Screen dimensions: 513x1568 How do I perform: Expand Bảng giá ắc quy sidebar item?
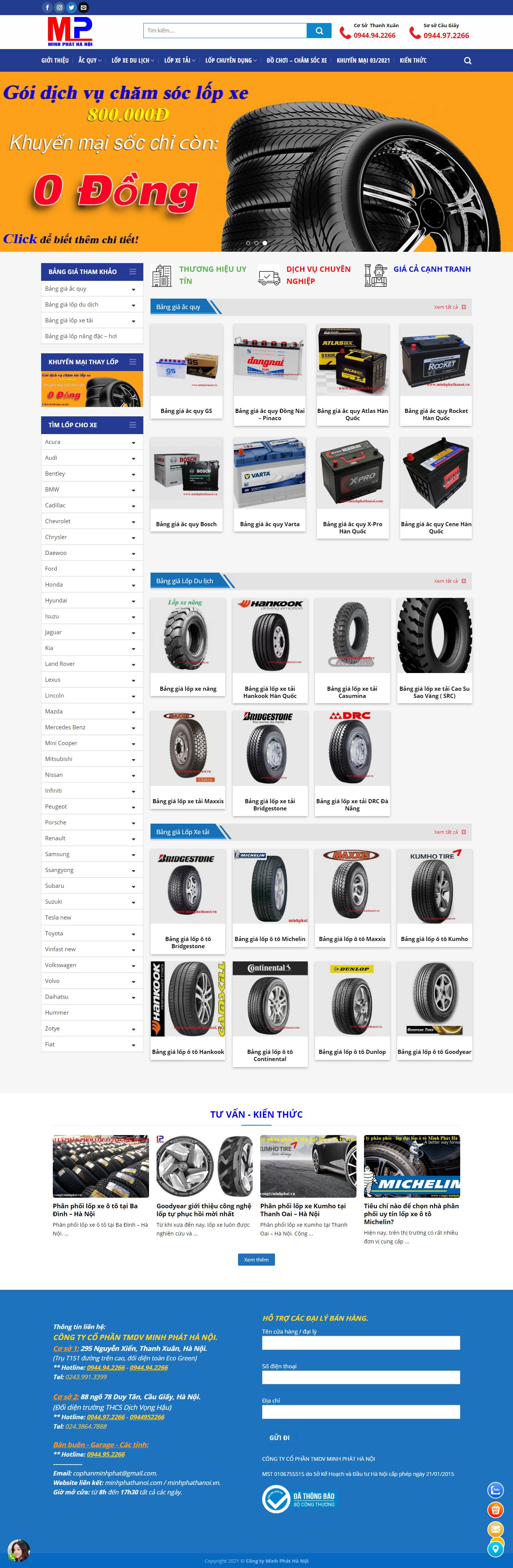133,289
